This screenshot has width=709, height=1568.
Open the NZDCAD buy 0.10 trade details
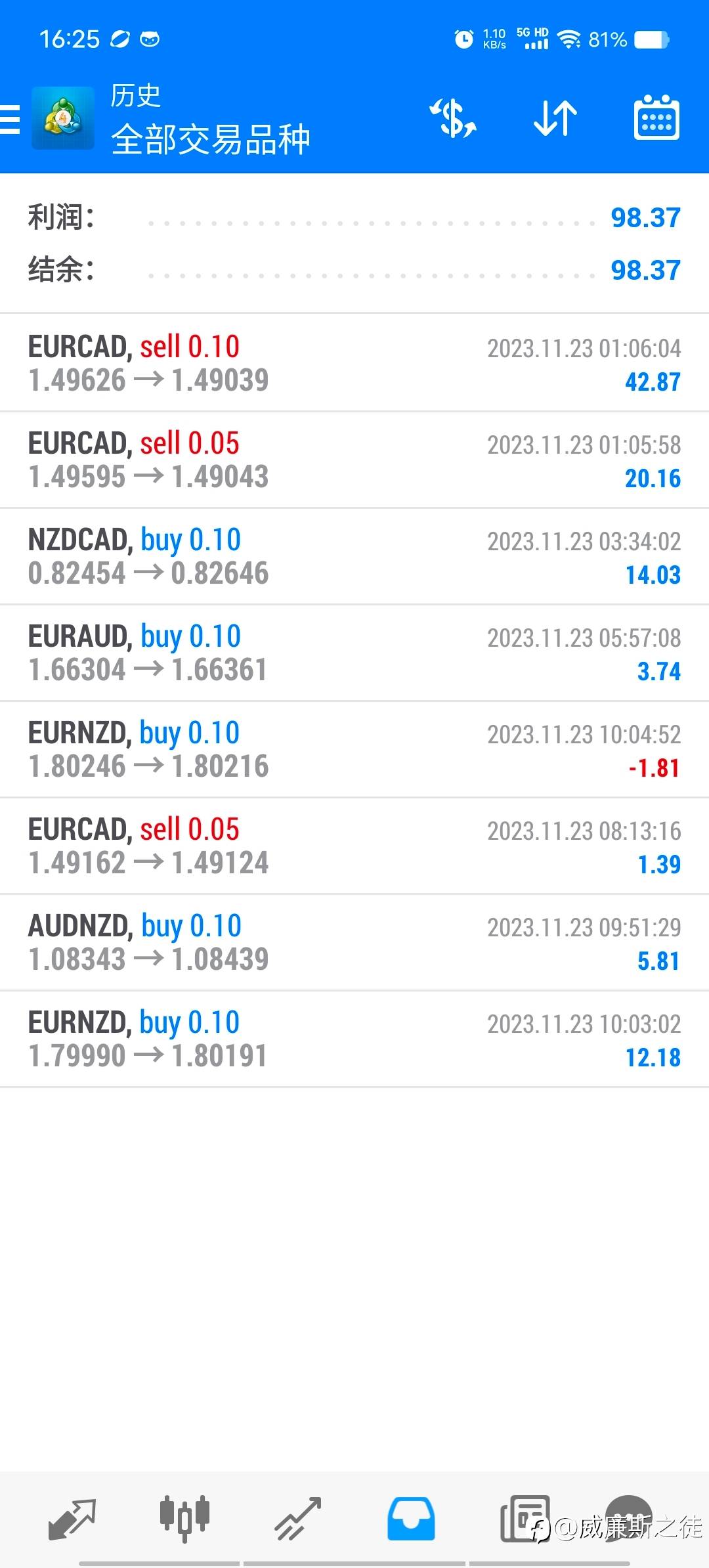click(x=354, y=556)
